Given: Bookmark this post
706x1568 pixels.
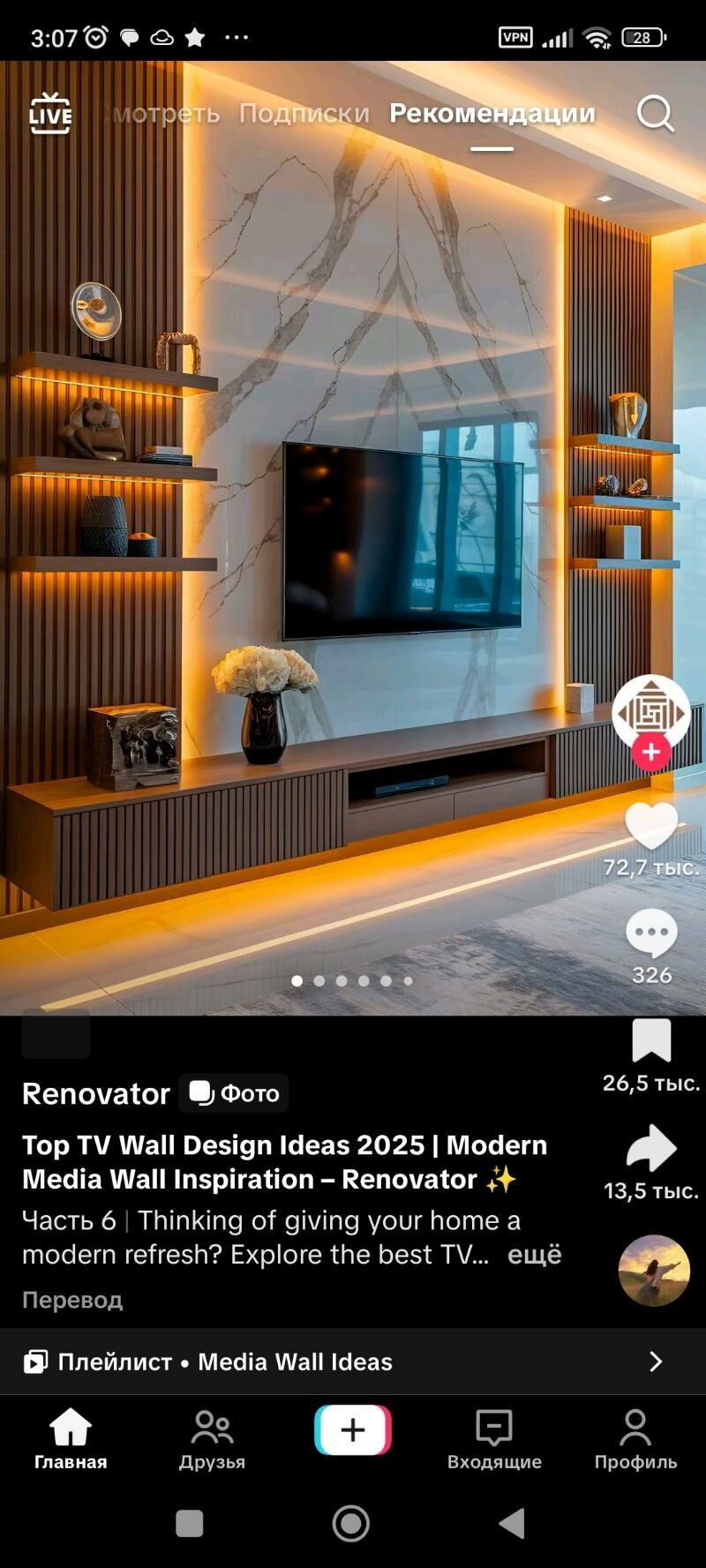Looking at the screenshot, I should (x=651, y=1040).
